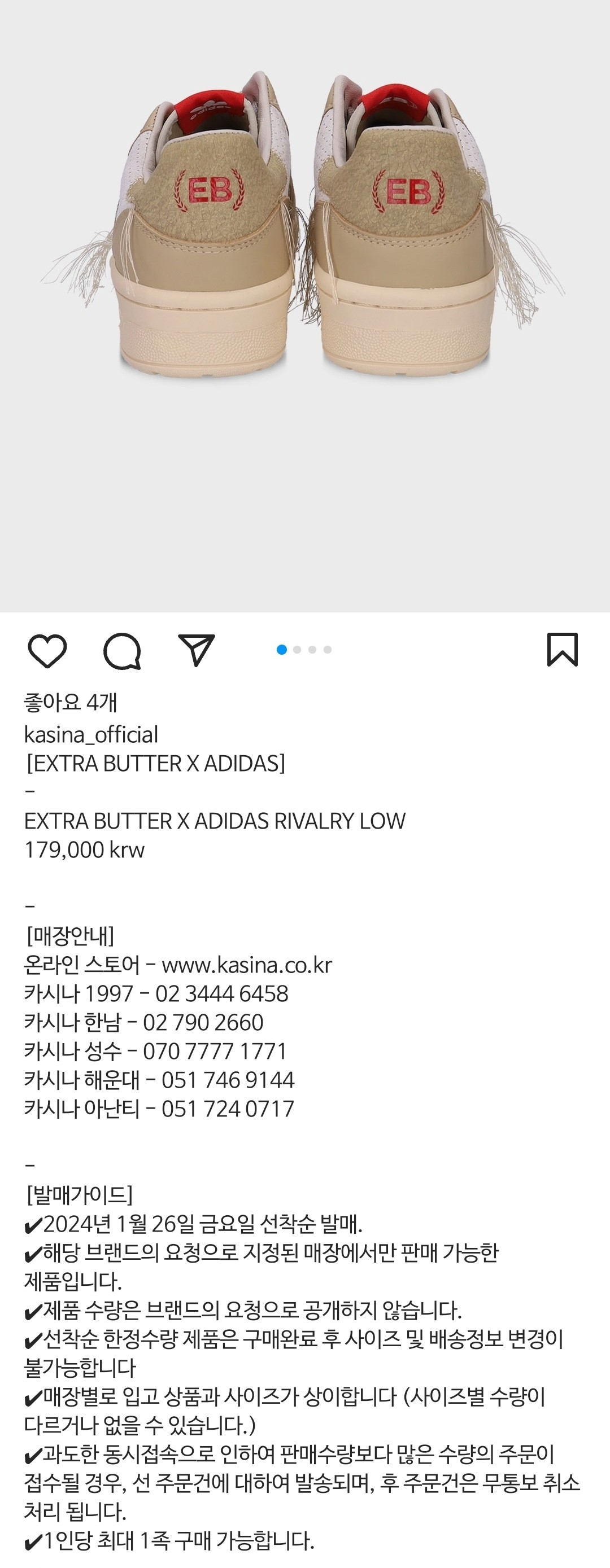Image resolution: width=610 pixels, height=1568 pixels.
Task: View who liked this post
Action: point(70,702)
